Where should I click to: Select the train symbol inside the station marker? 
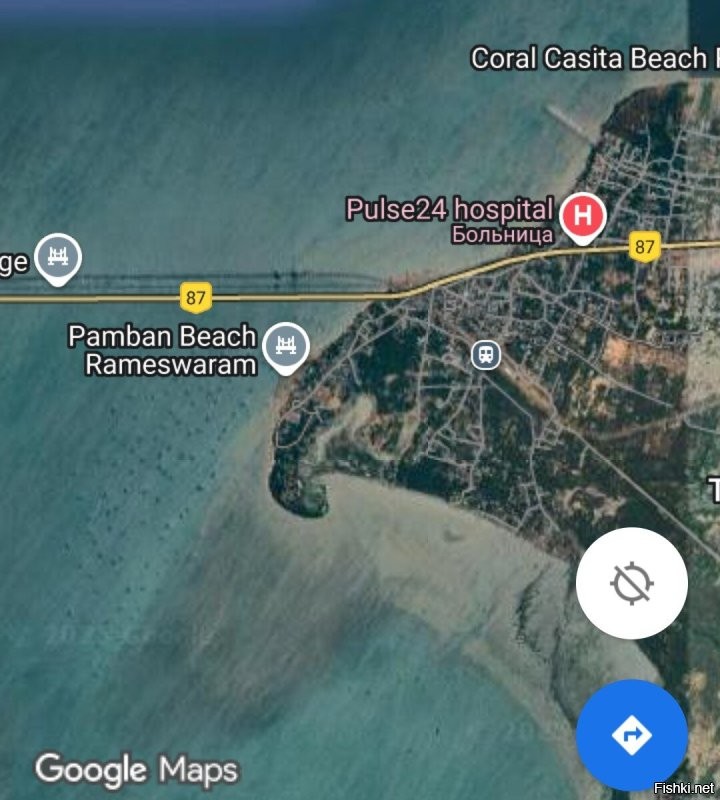[486, 354]
